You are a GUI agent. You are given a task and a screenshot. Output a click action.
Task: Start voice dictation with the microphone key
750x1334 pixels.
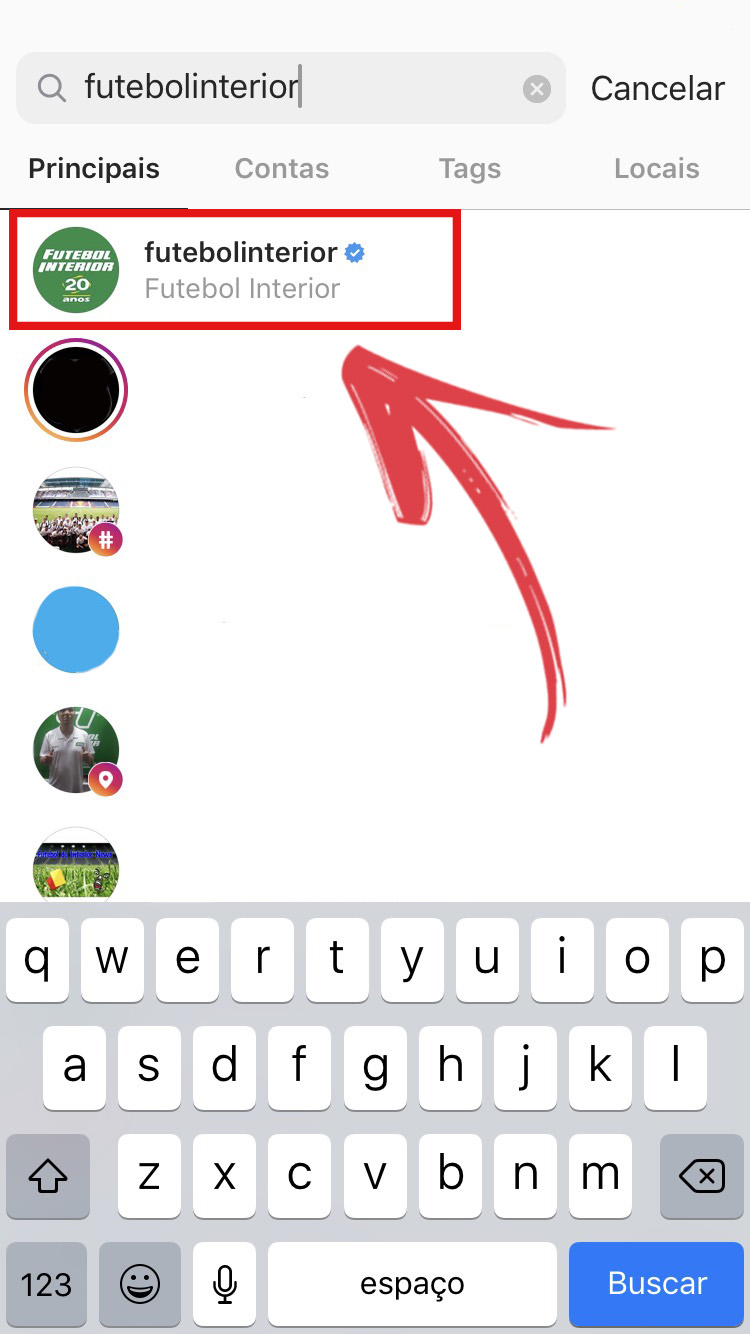[x=226, y=1284]
